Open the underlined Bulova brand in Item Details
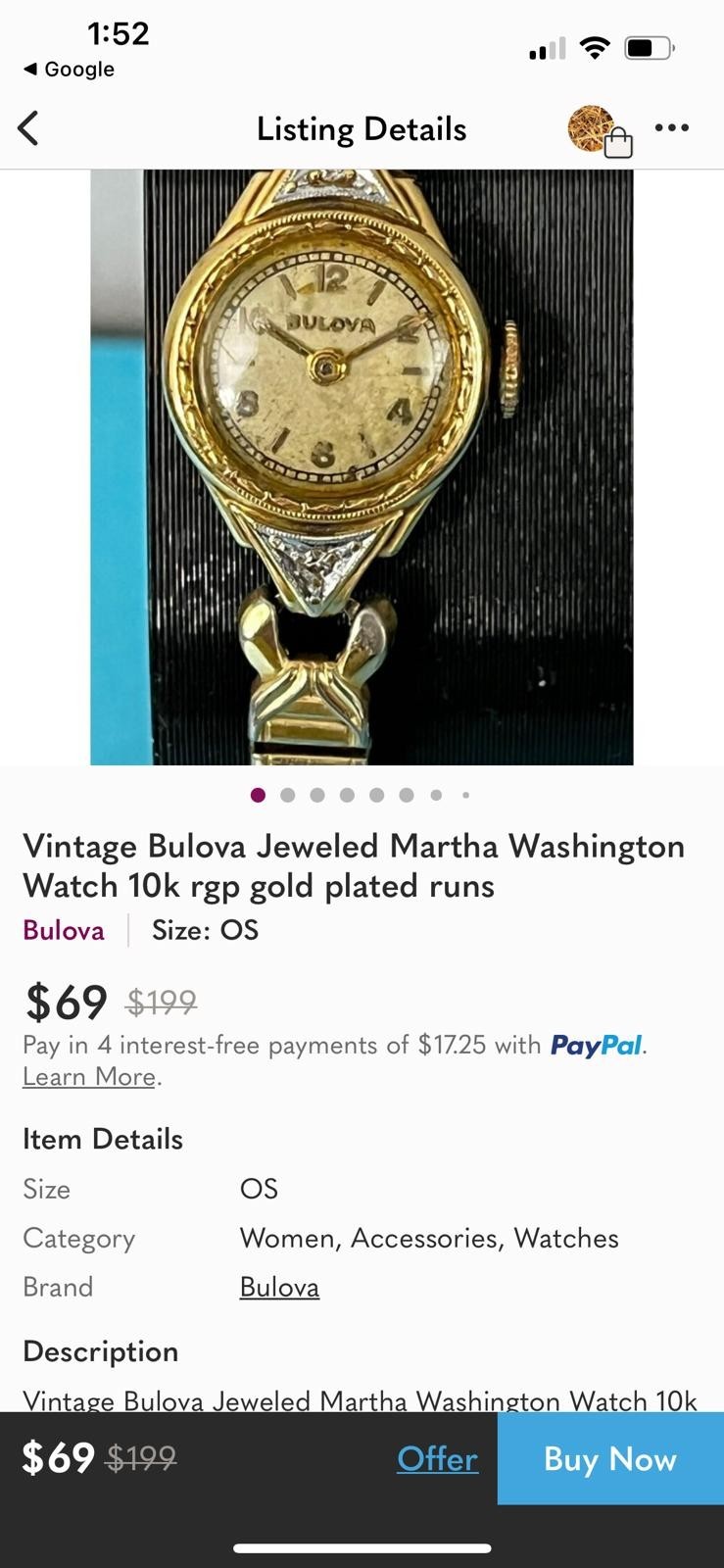Image resolution: width=724 pixels, height=1568 pixels. pyautogui.click(x=279, y=1287)
